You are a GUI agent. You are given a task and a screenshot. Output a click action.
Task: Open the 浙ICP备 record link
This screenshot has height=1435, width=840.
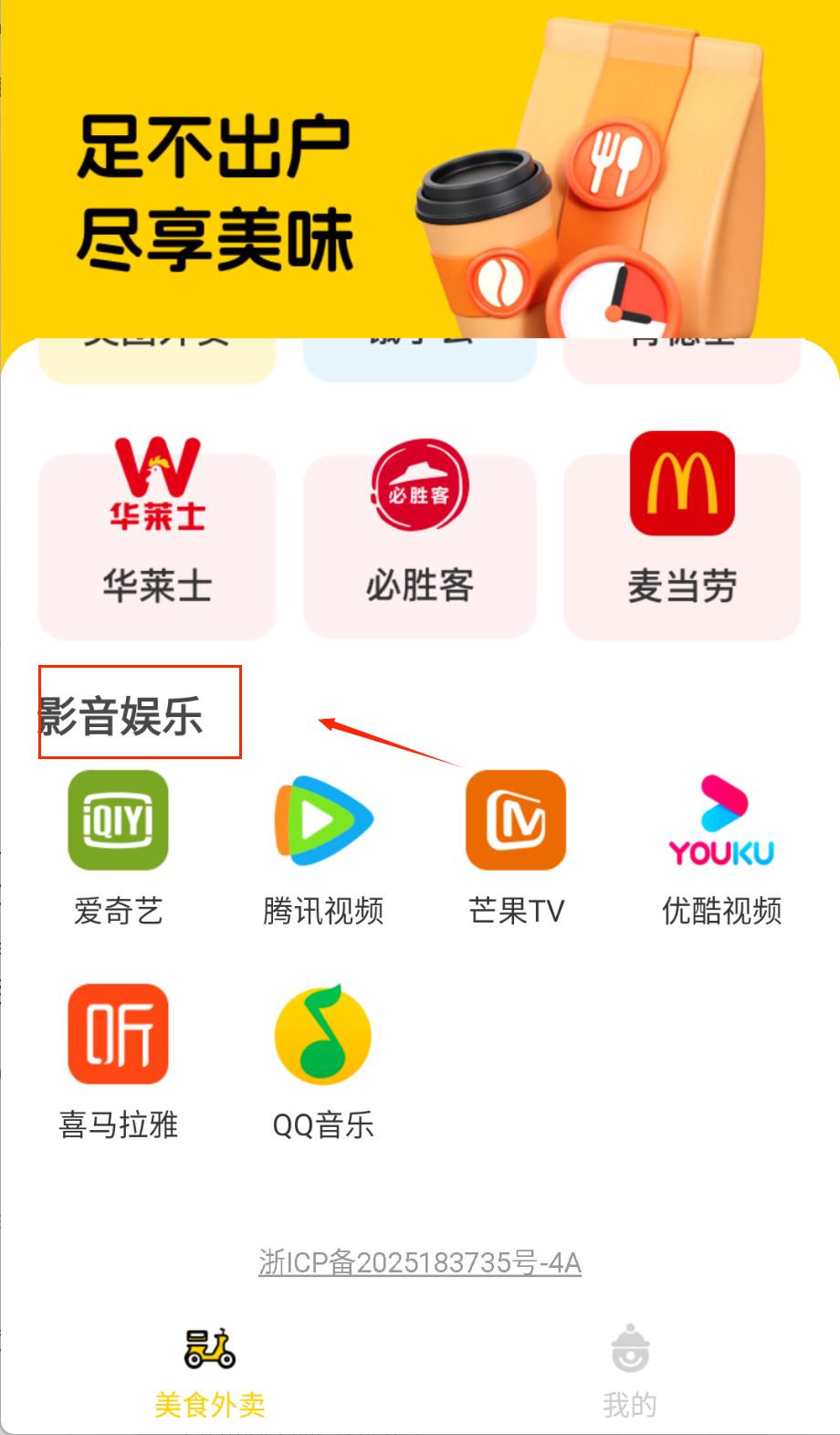420,1262
